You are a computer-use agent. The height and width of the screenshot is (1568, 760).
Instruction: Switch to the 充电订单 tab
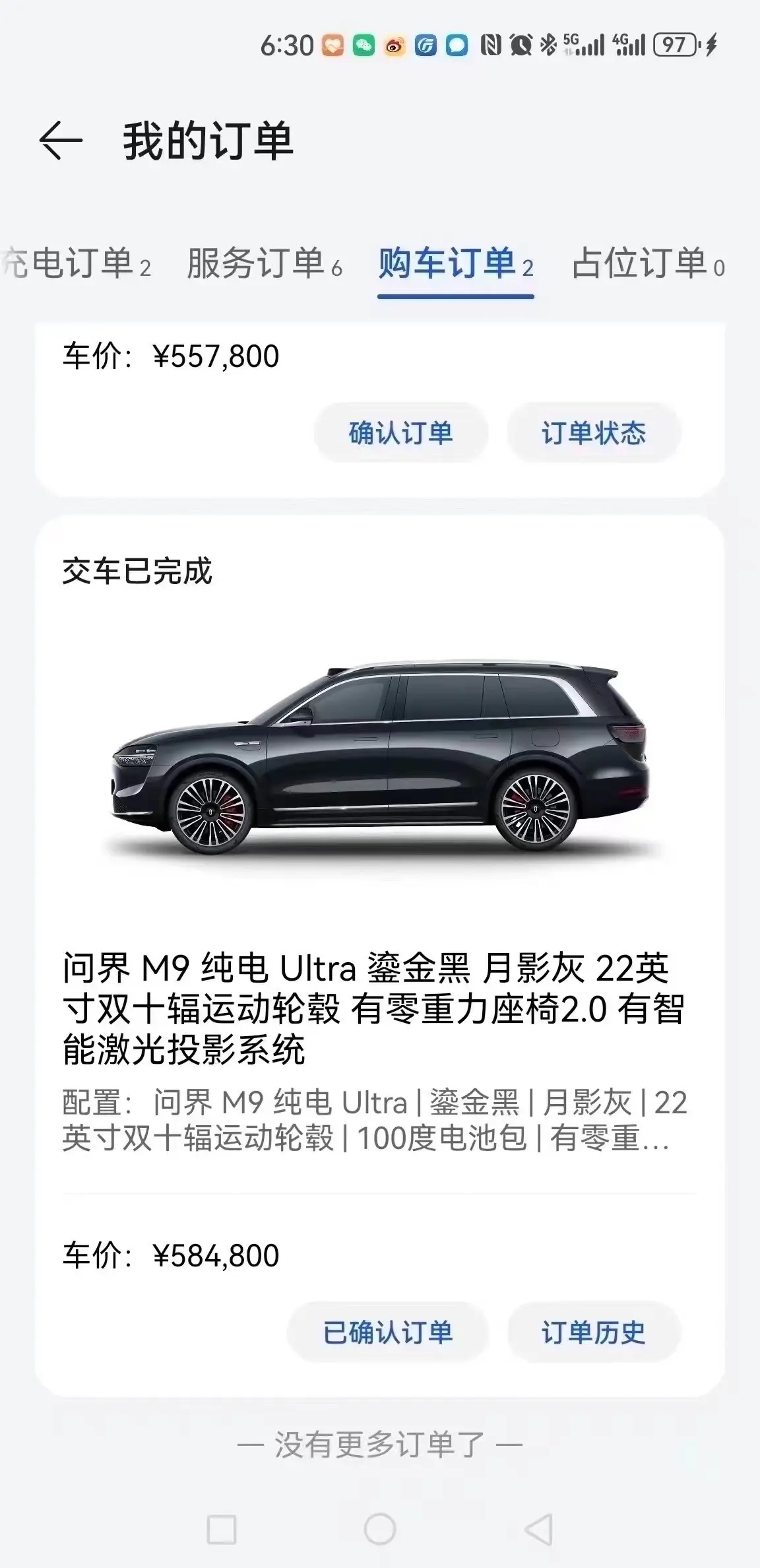tap(76, 264)
